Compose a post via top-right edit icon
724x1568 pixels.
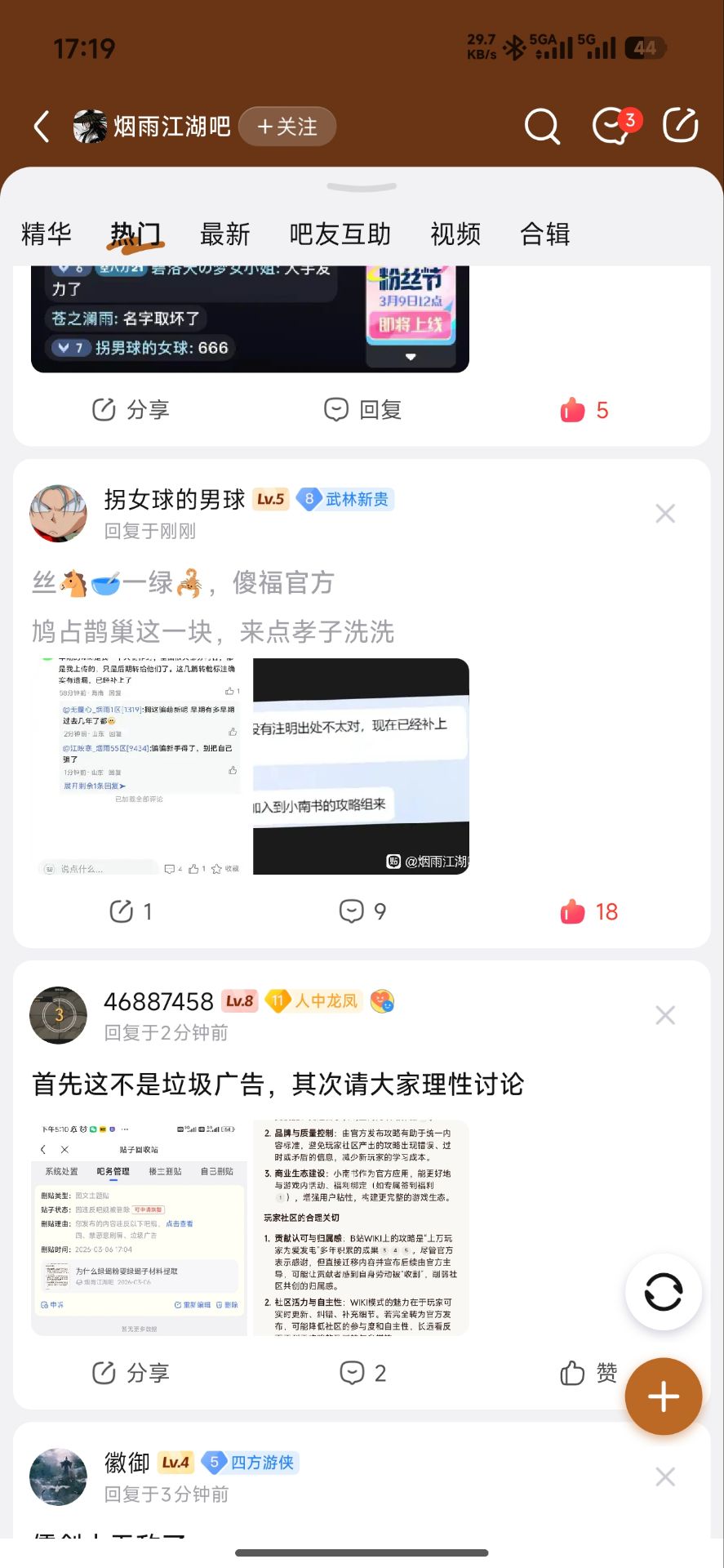click(681, 126)
